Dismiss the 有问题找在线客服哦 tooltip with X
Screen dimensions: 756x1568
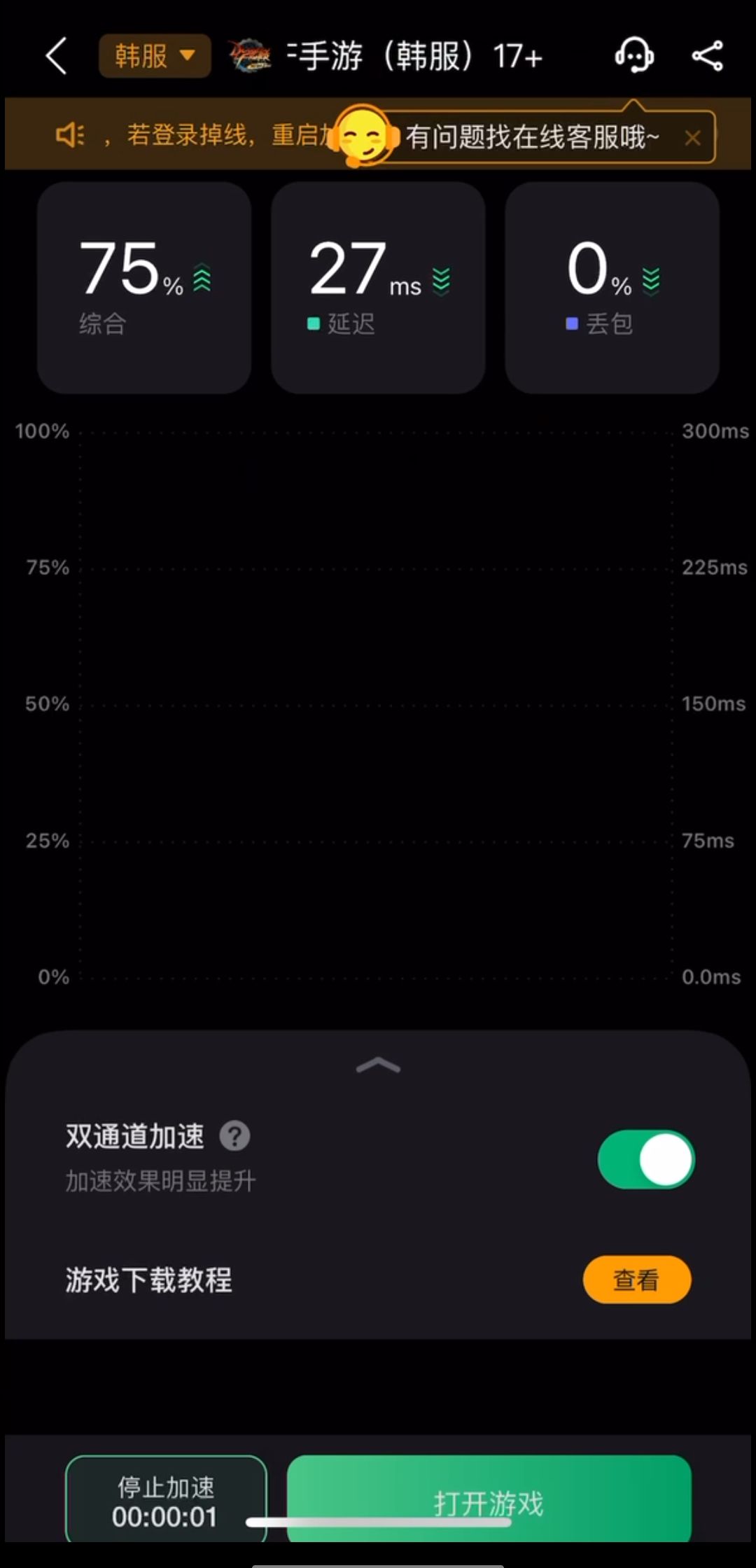tap(693, 137)
